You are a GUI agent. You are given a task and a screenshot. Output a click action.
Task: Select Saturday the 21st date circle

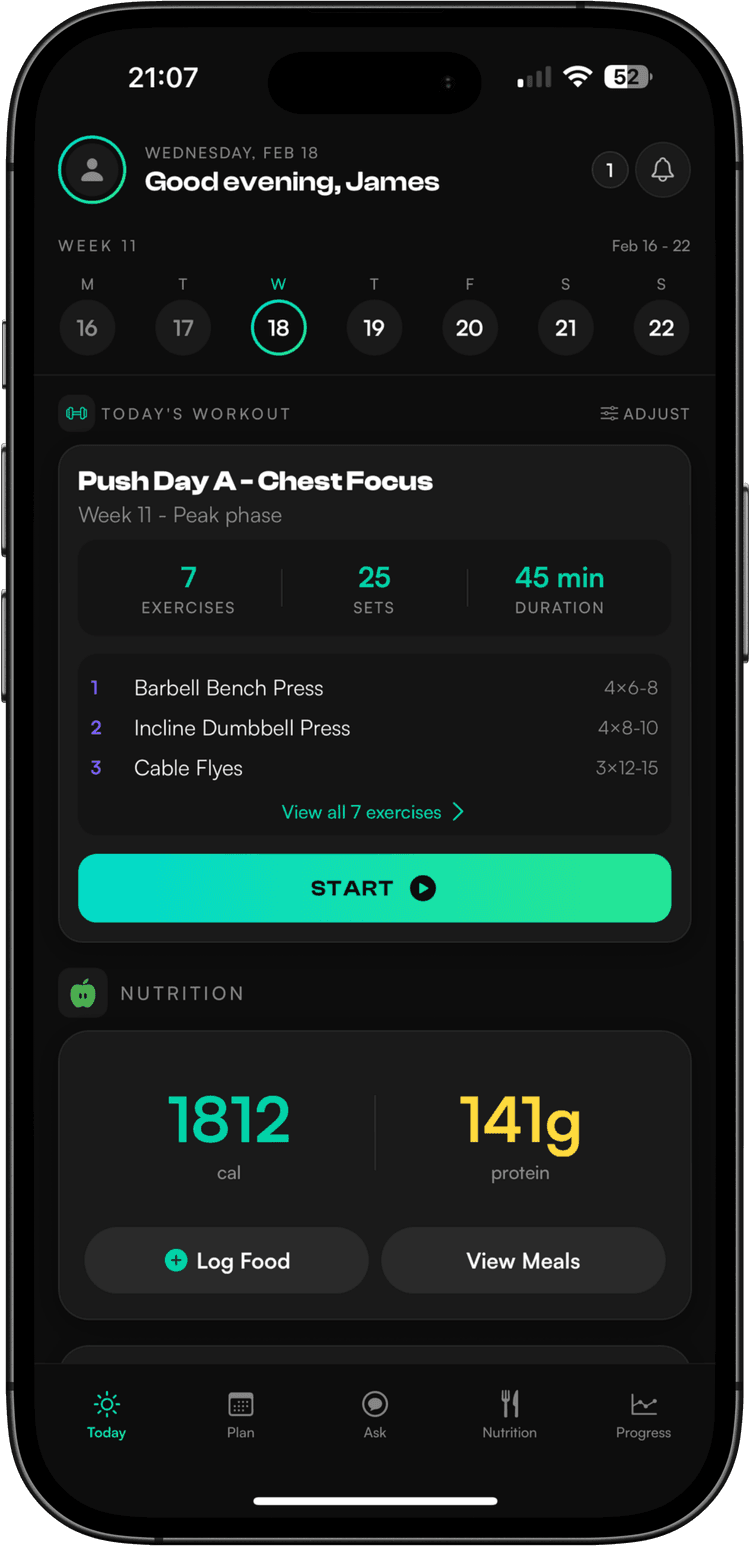[565, 327]
